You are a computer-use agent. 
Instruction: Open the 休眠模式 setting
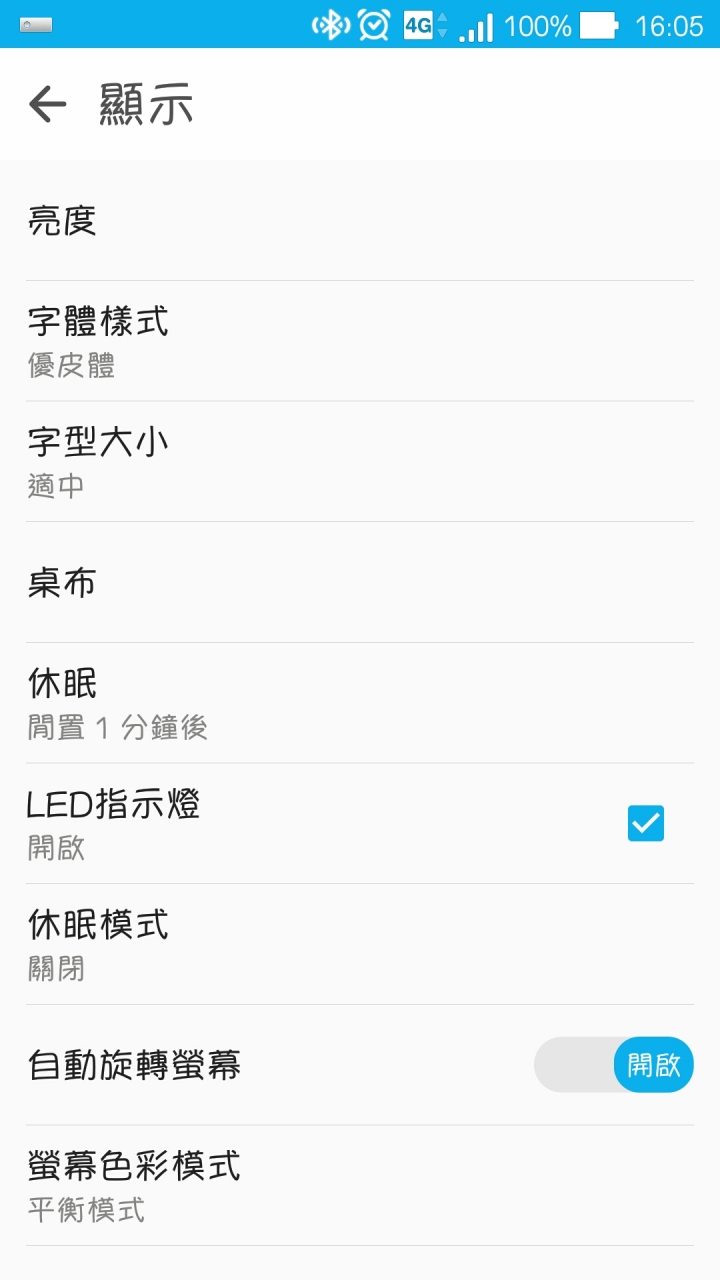coord(360,944)
